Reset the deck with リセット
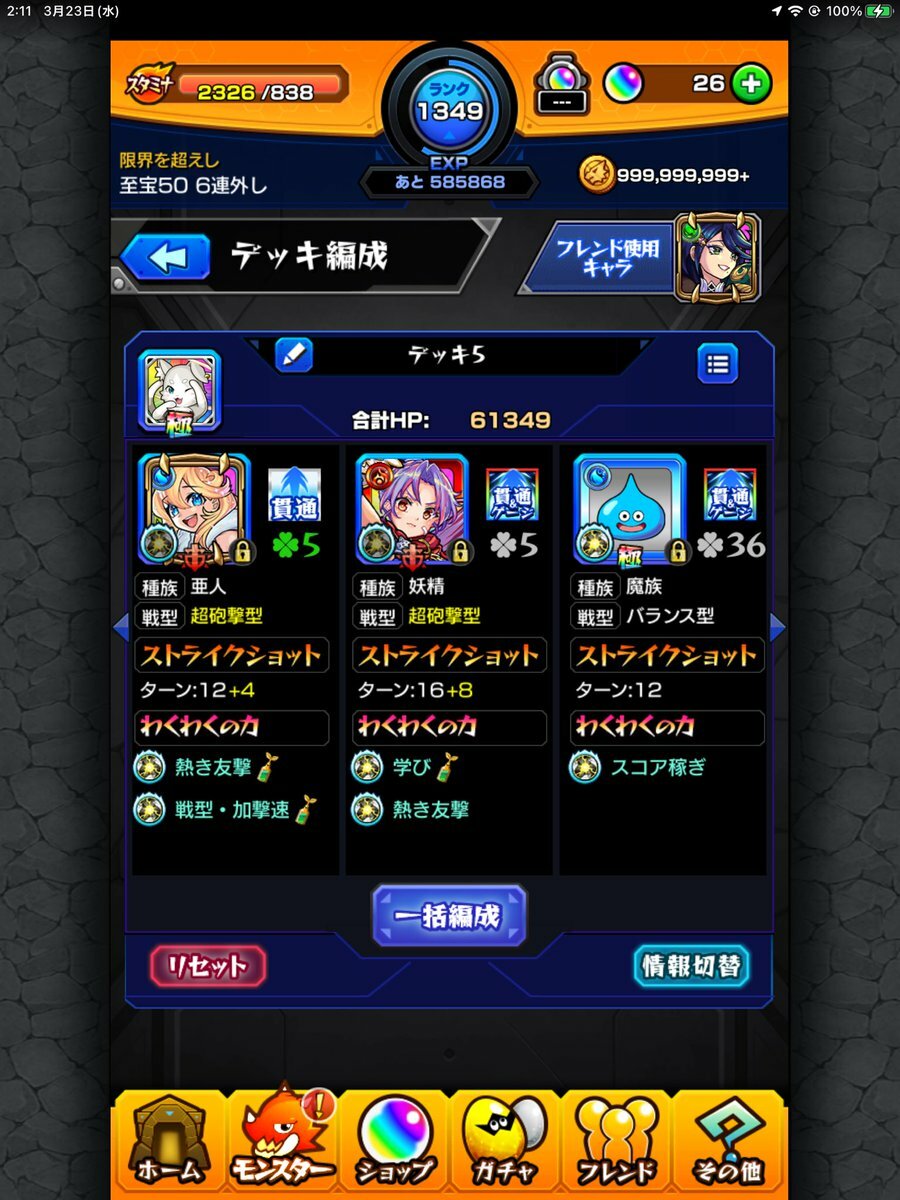900x1200 pixels. tap(208, 966)
